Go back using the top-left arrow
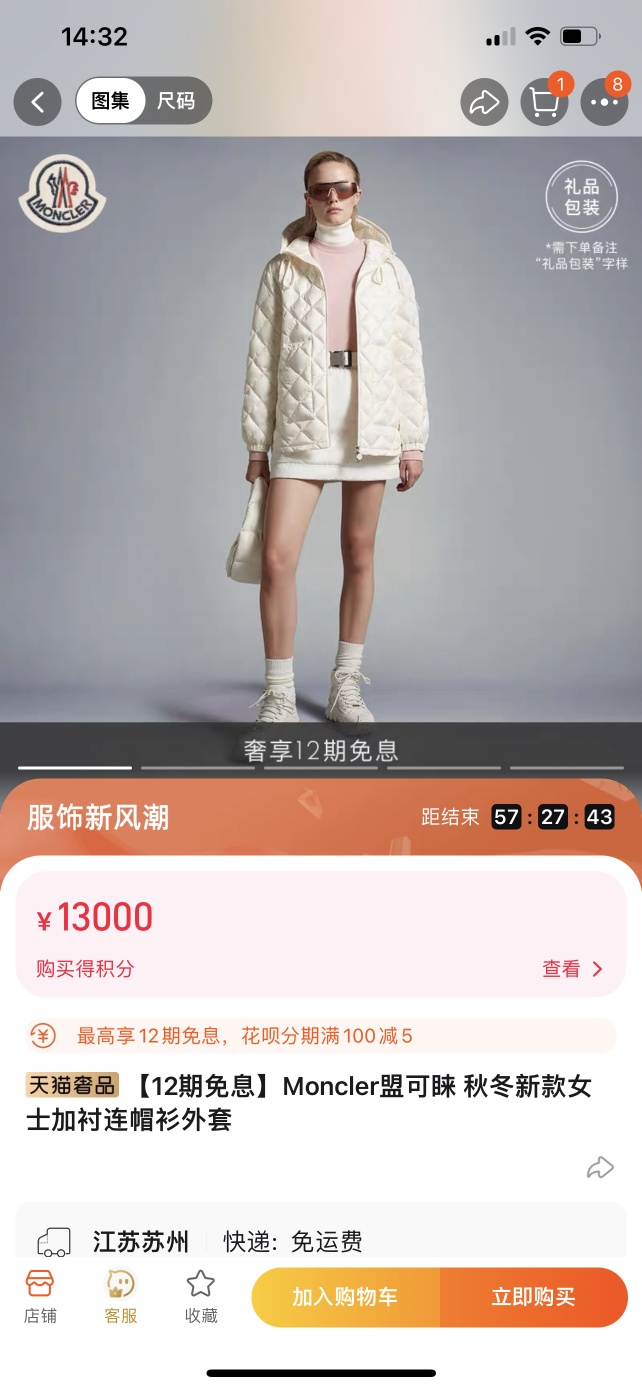The width and height of the screenshot is (642, 1389). coord(38,102)
